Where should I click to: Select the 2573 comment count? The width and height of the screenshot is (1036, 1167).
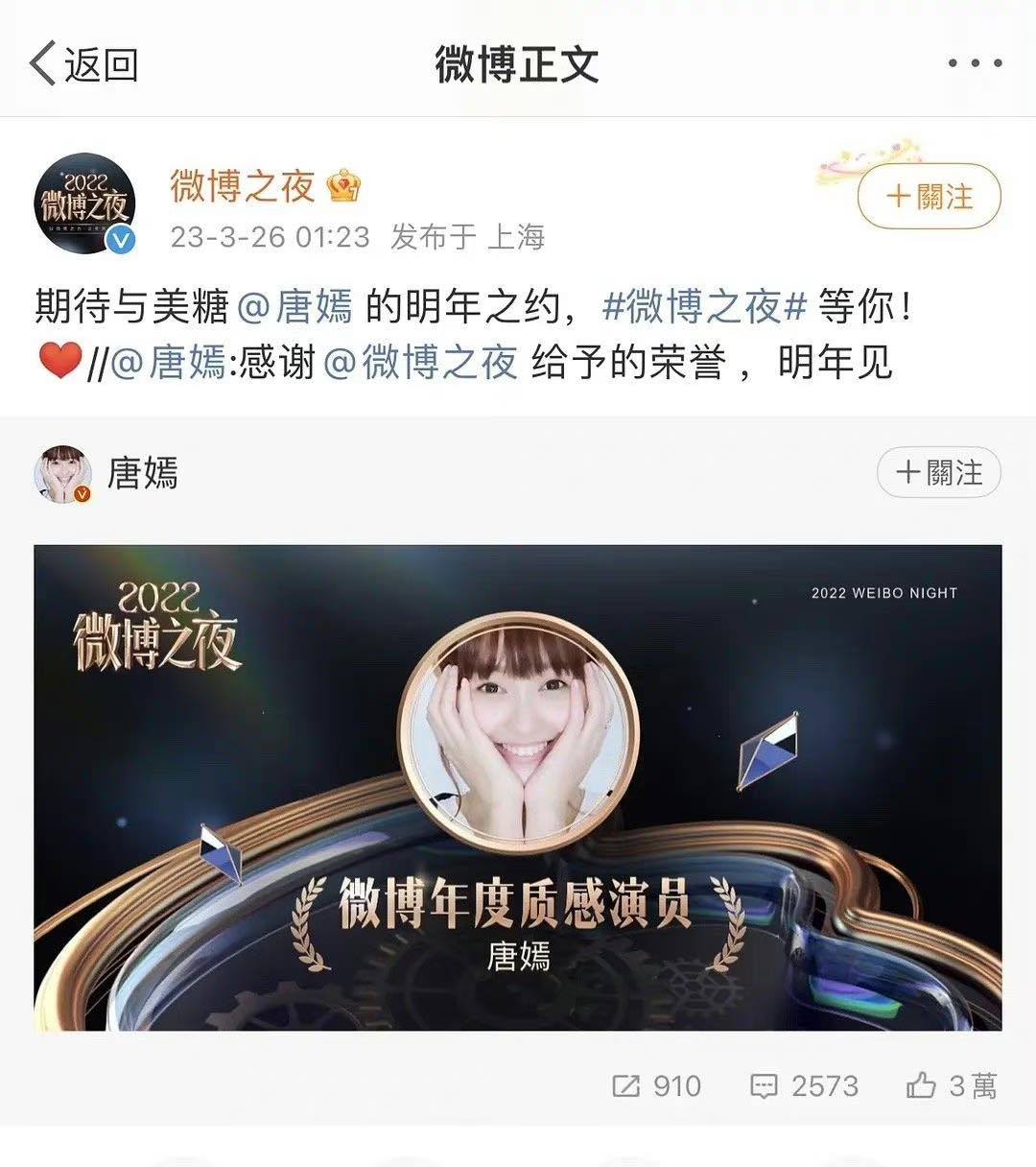pos(823,1086)
